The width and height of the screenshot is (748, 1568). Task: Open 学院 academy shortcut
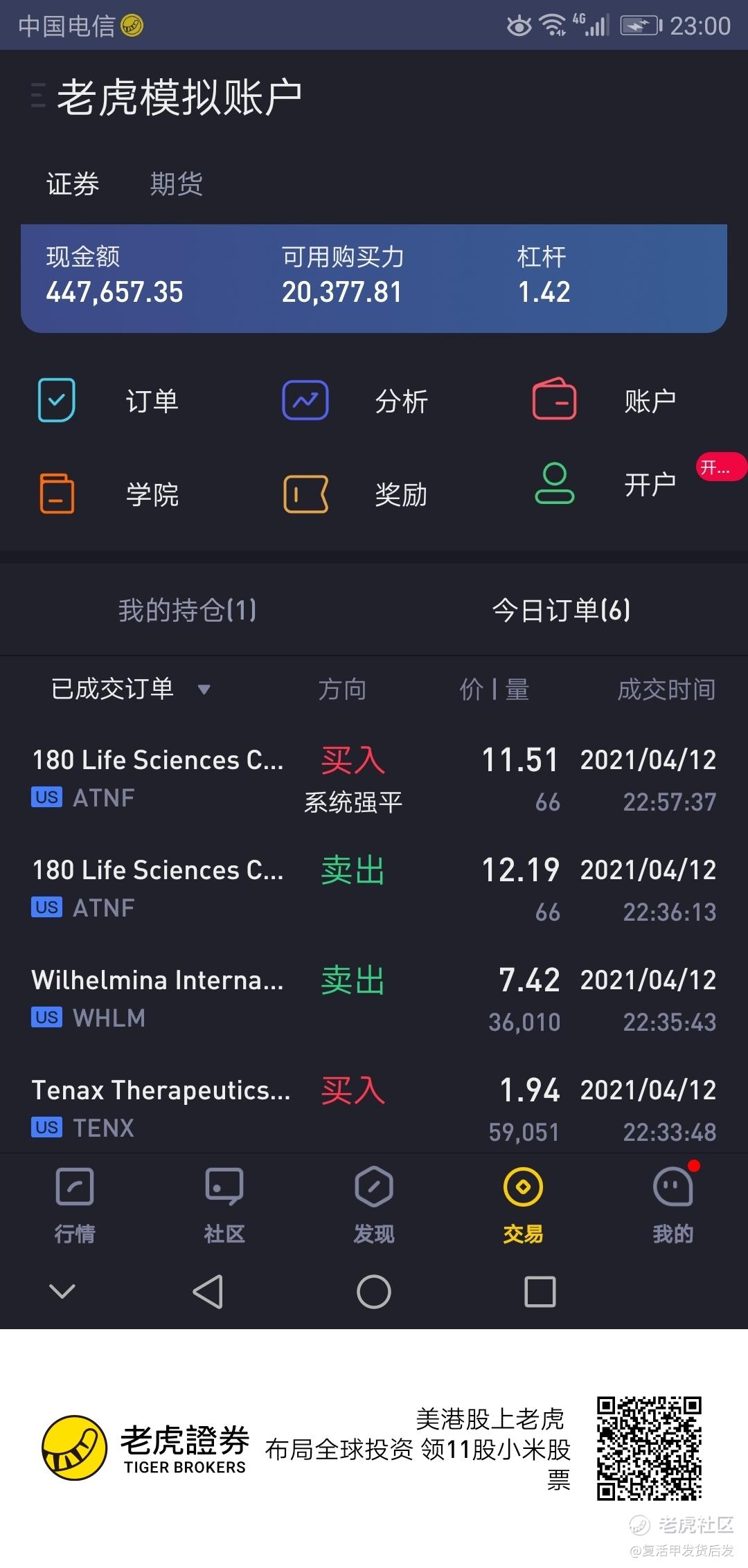107,494
